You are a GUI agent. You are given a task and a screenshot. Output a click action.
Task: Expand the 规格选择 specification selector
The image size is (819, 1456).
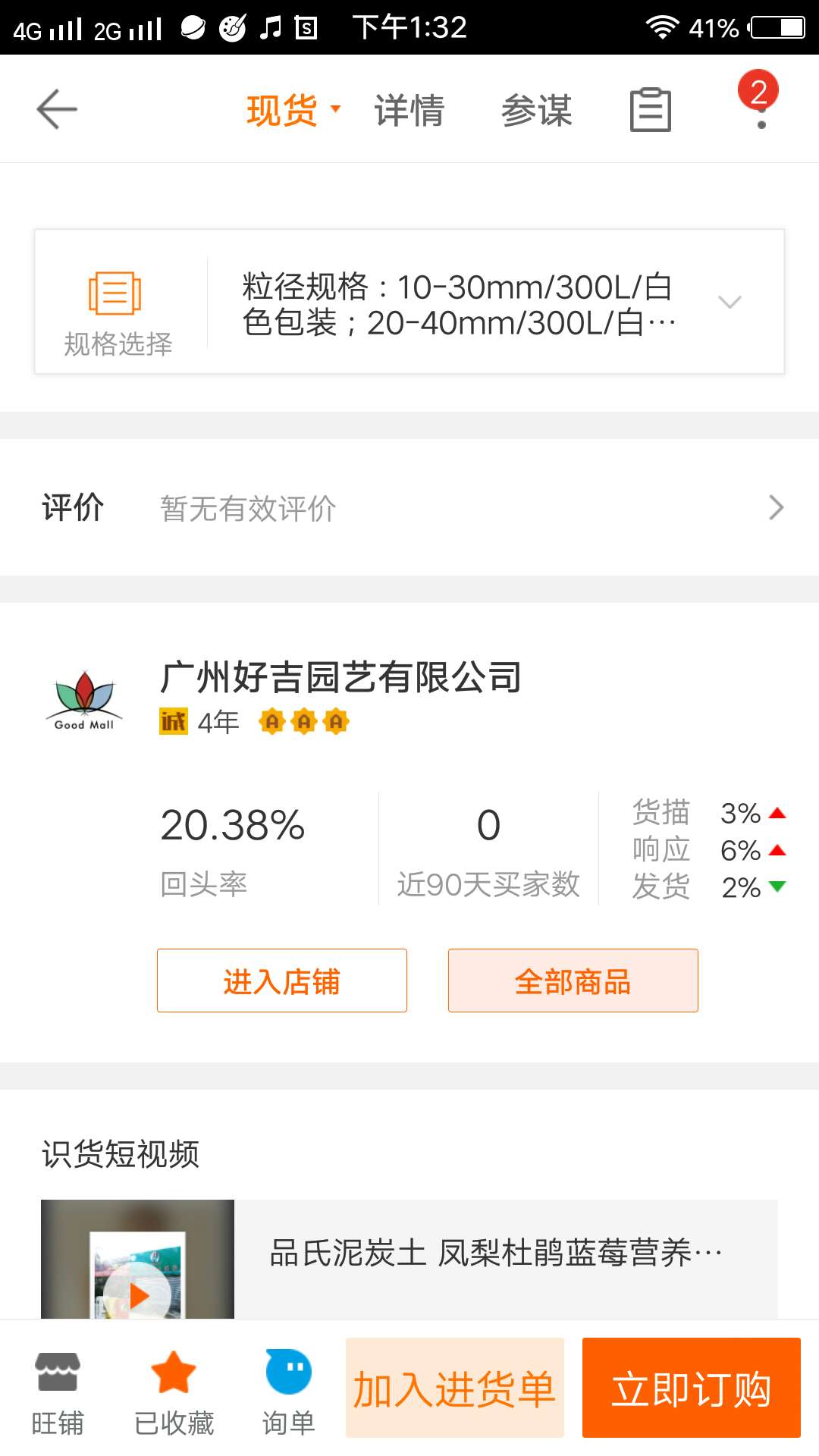409,302
